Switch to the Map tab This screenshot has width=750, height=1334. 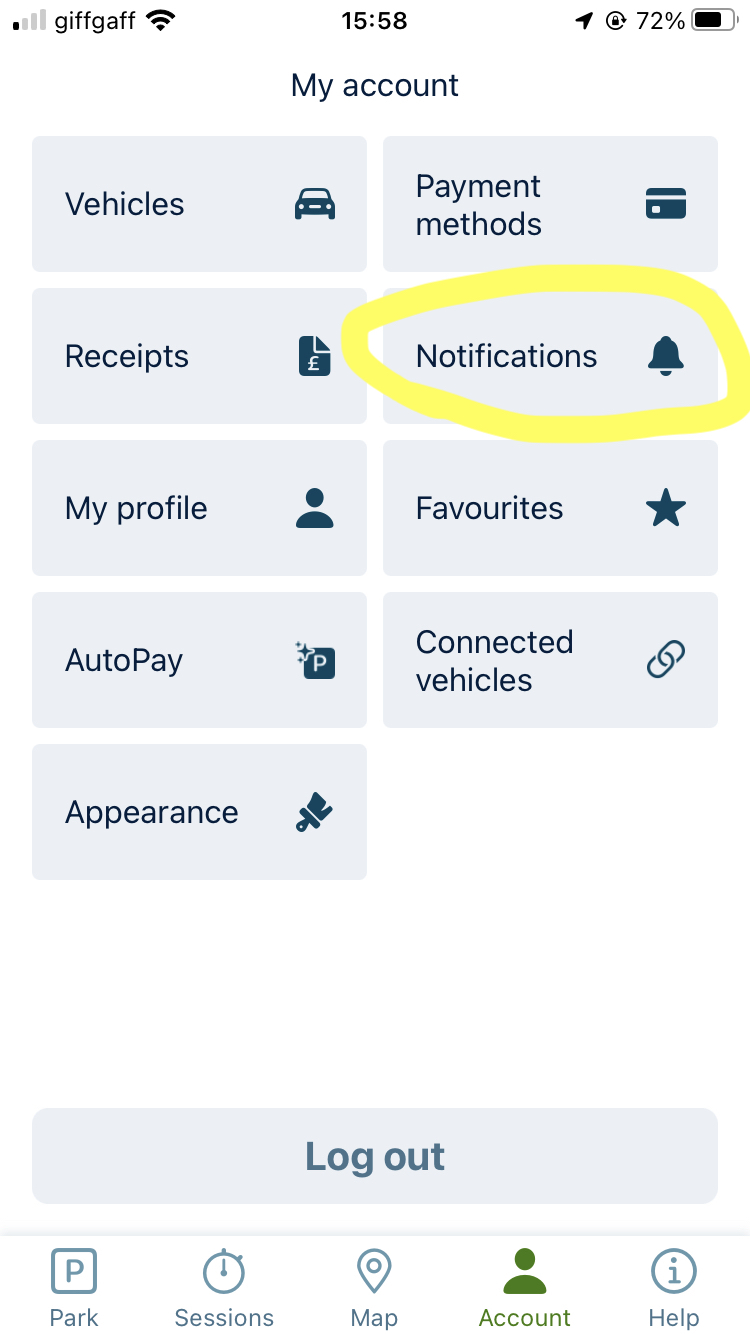point(374,1285)
